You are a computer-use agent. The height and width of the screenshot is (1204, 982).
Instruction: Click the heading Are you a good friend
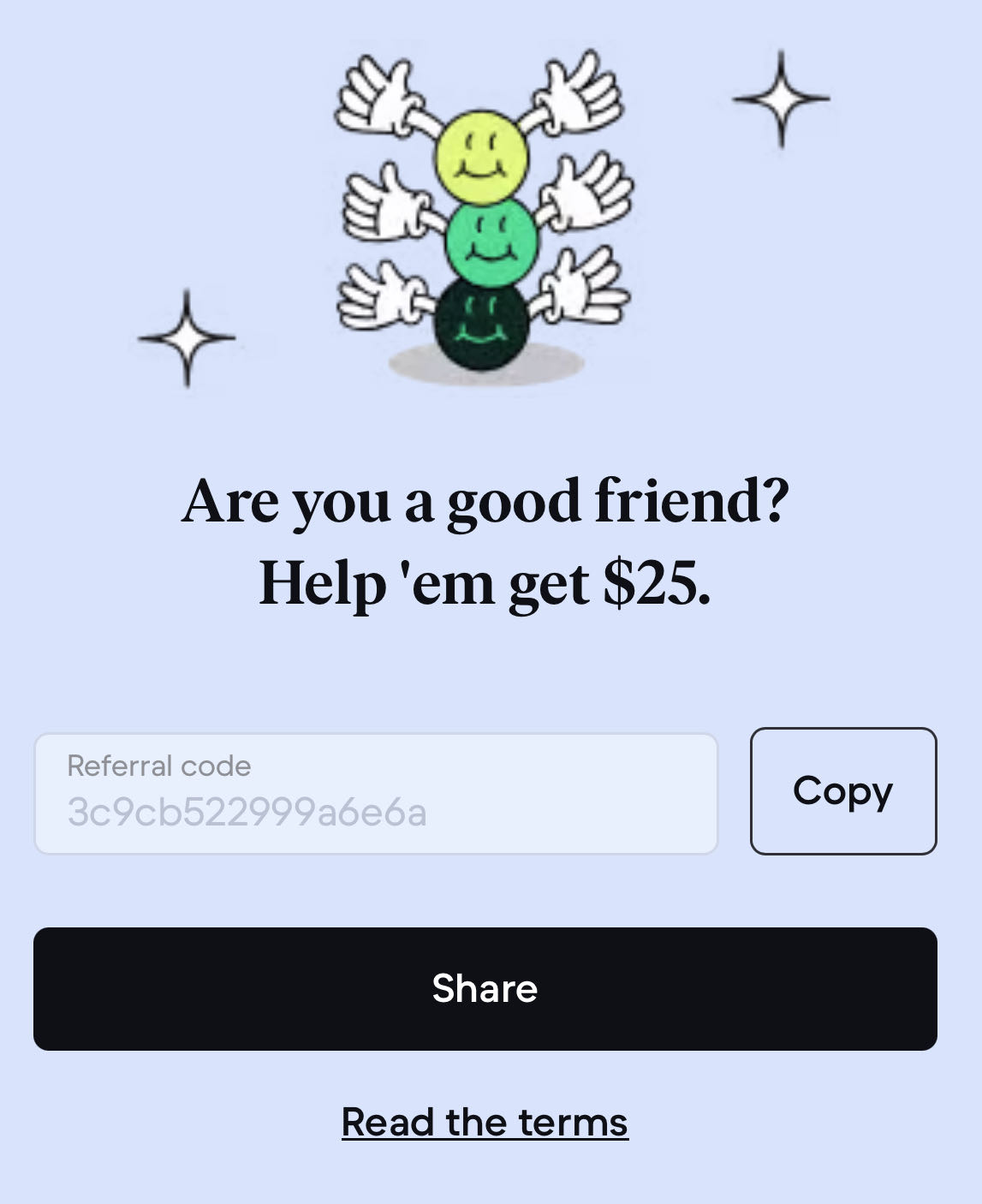tap(486, 505)
